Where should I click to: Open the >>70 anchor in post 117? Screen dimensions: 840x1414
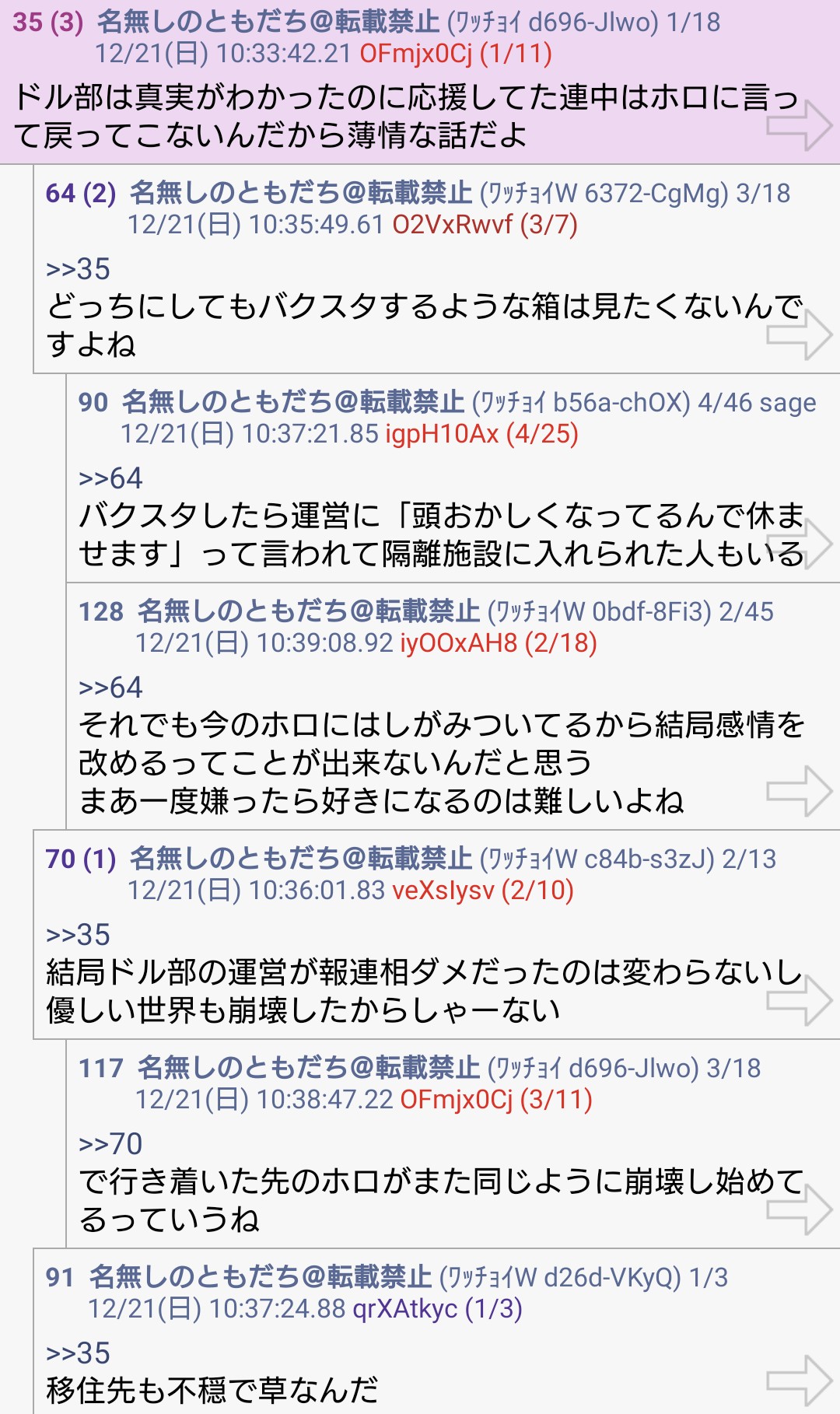click(x=110, y=1144)
